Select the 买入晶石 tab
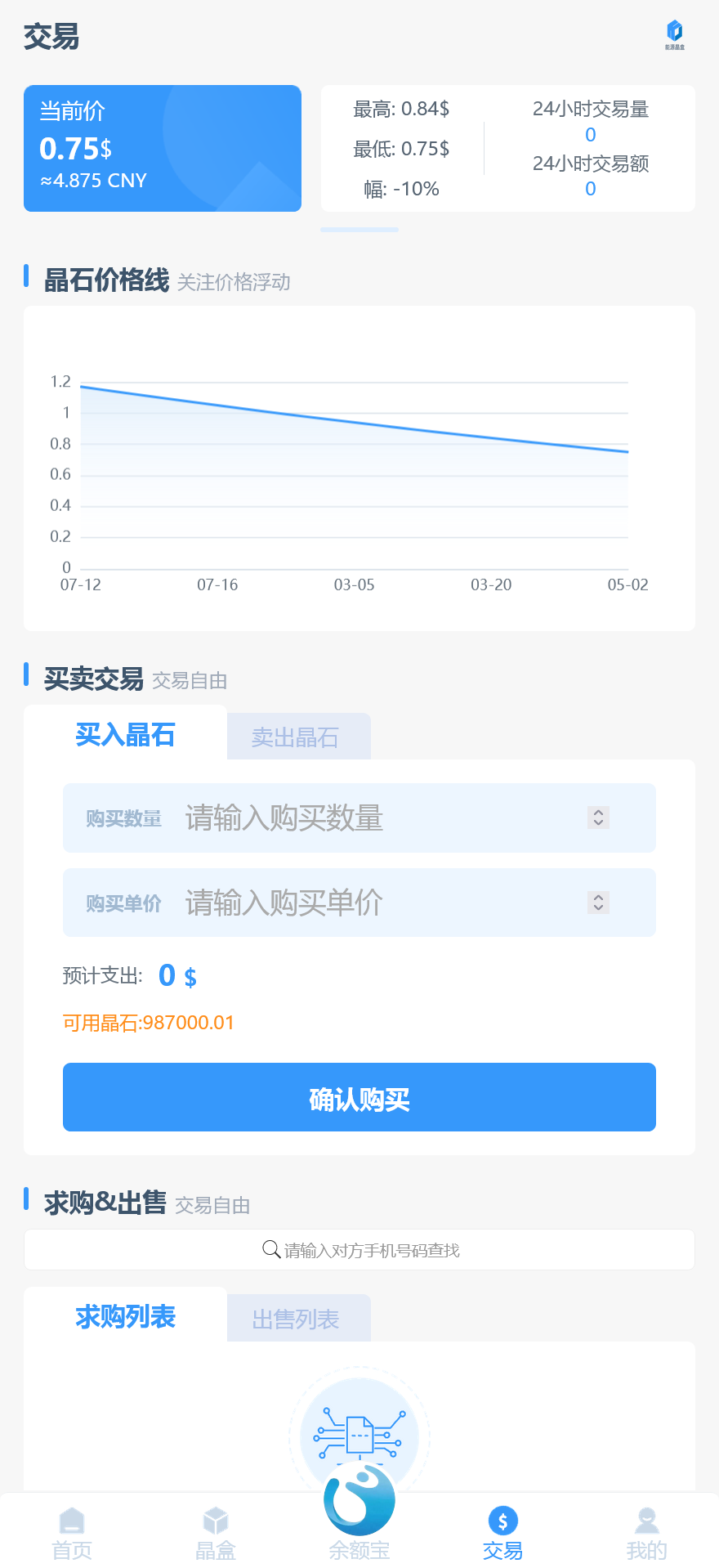The image size is (719, 1568). [125, 736]
